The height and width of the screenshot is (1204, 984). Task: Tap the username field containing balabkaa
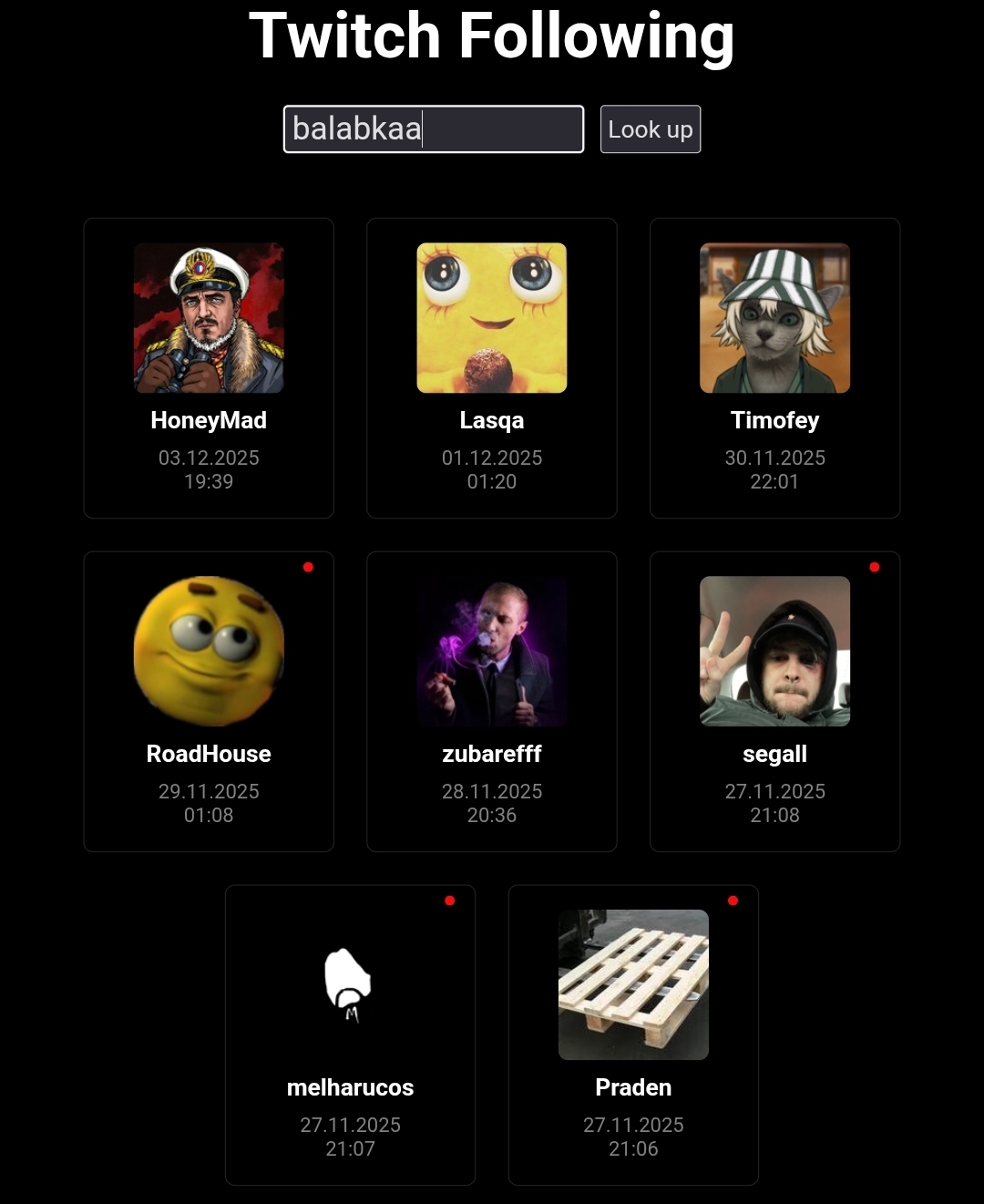point(433,129)
